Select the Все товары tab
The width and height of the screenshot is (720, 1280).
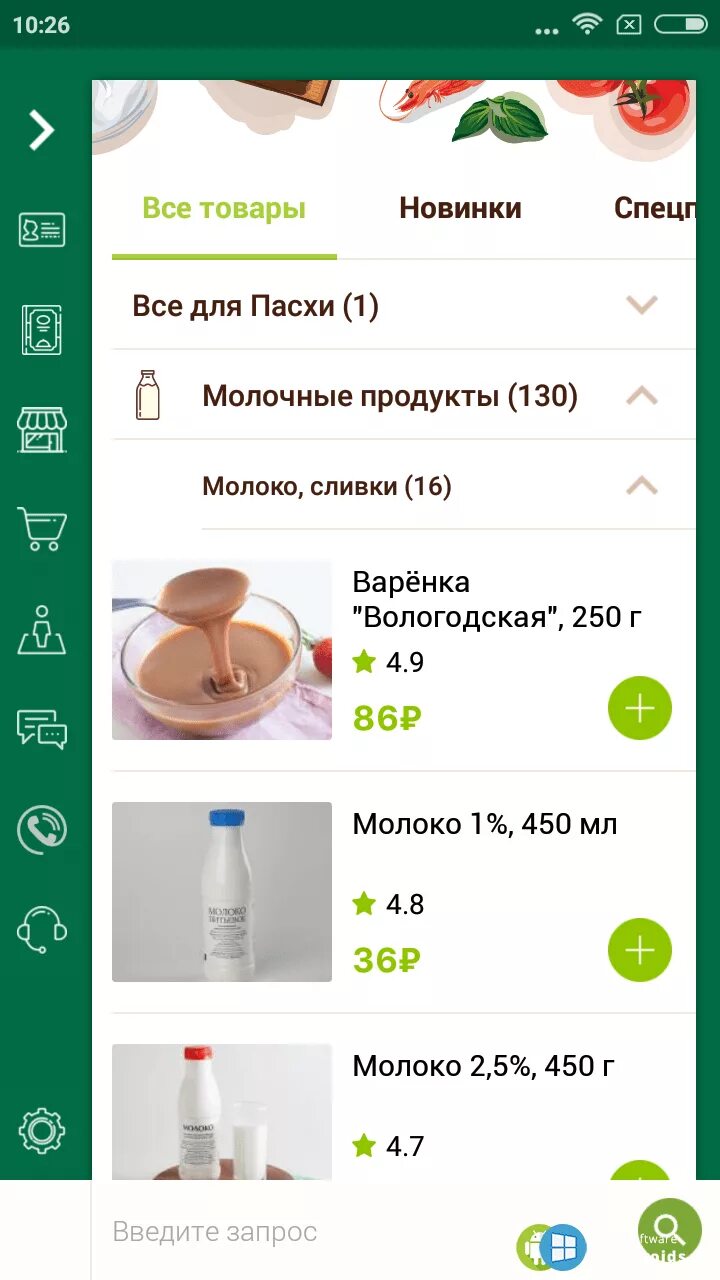coord(224,208)
